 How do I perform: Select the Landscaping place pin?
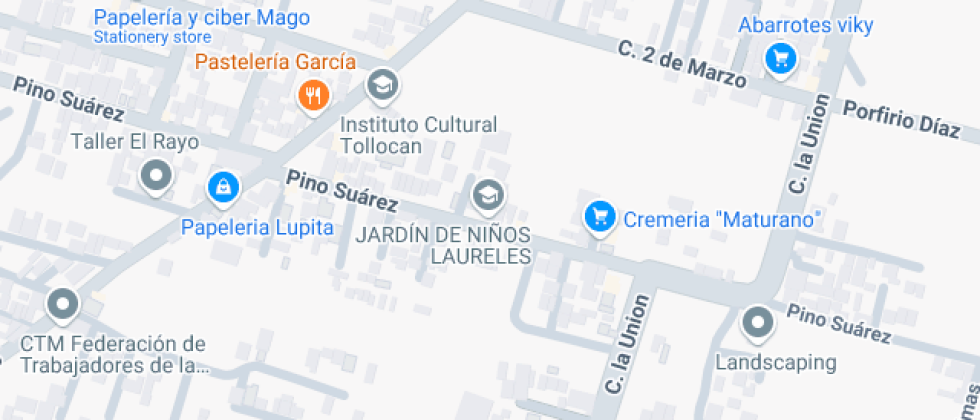758,323
